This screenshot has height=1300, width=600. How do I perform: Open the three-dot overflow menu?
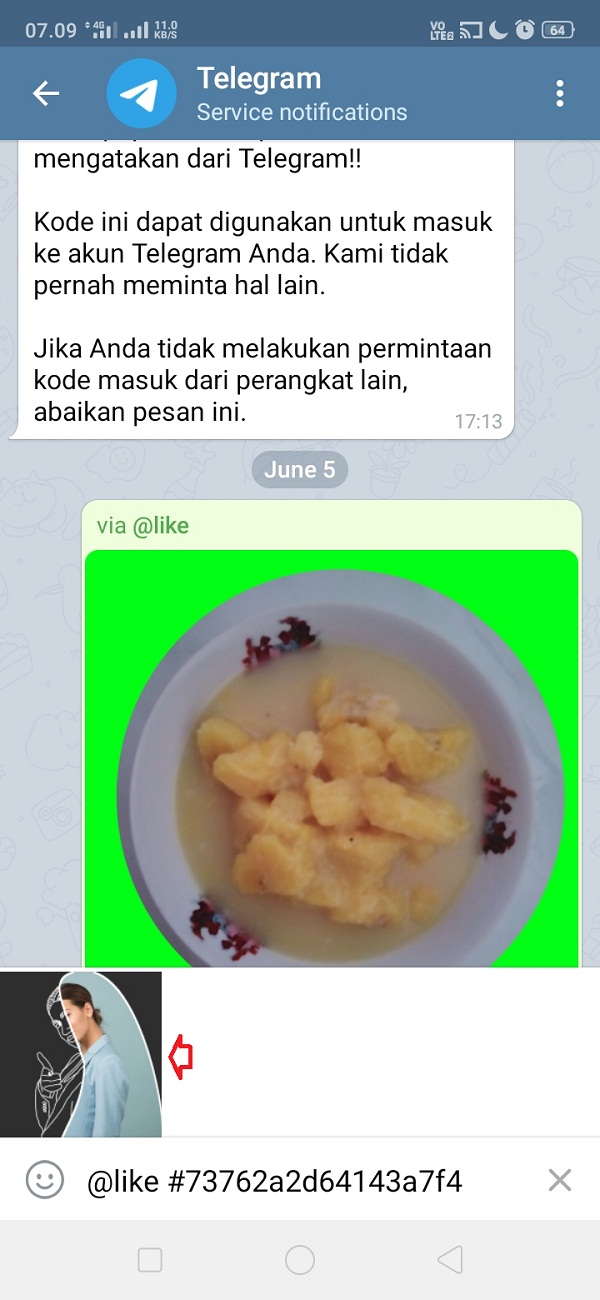[x=560, y=94]
